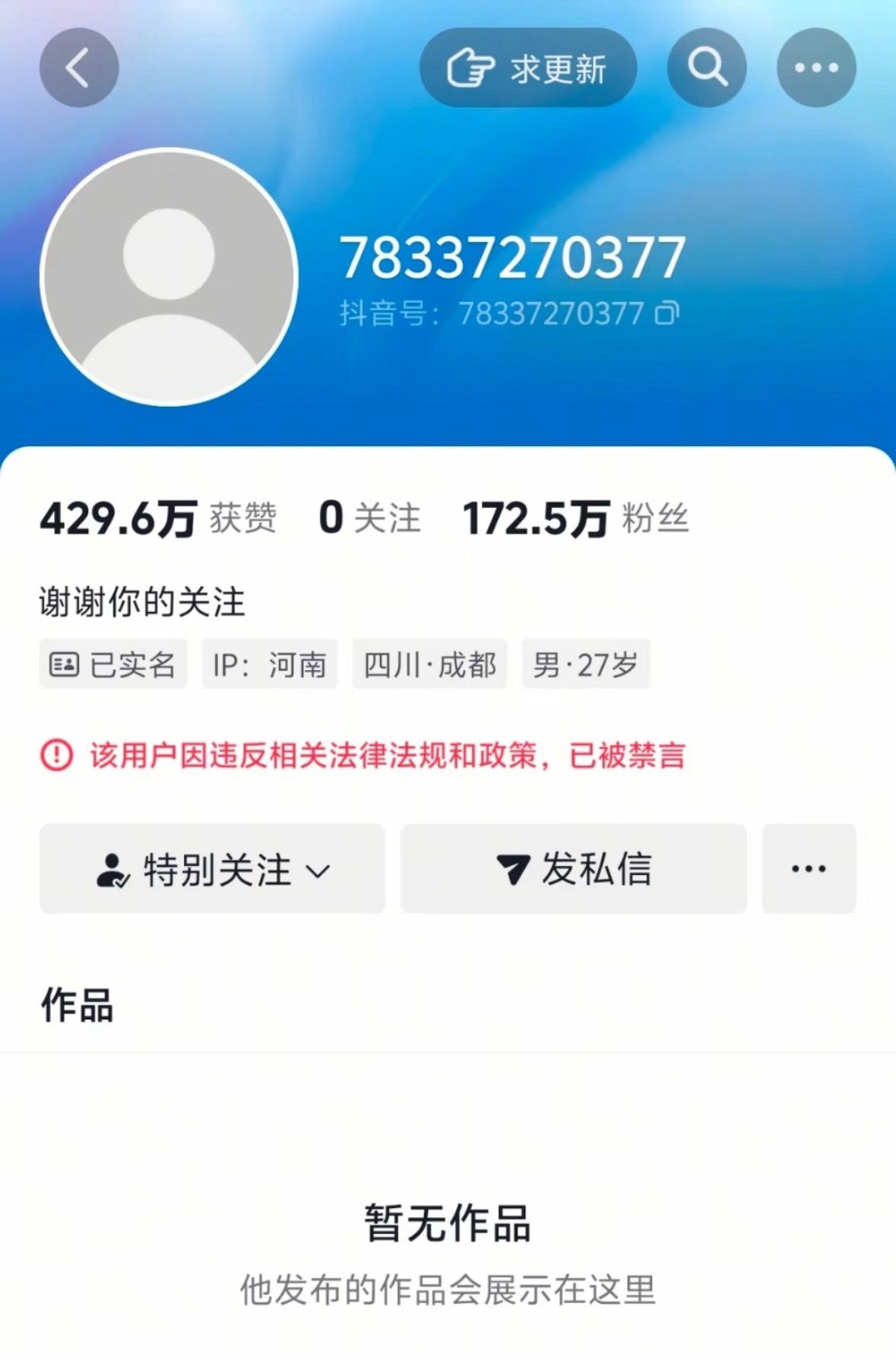Send a private message via 发私信
The width and height of the screenshot is (896, 1354).
pos(573,869)
